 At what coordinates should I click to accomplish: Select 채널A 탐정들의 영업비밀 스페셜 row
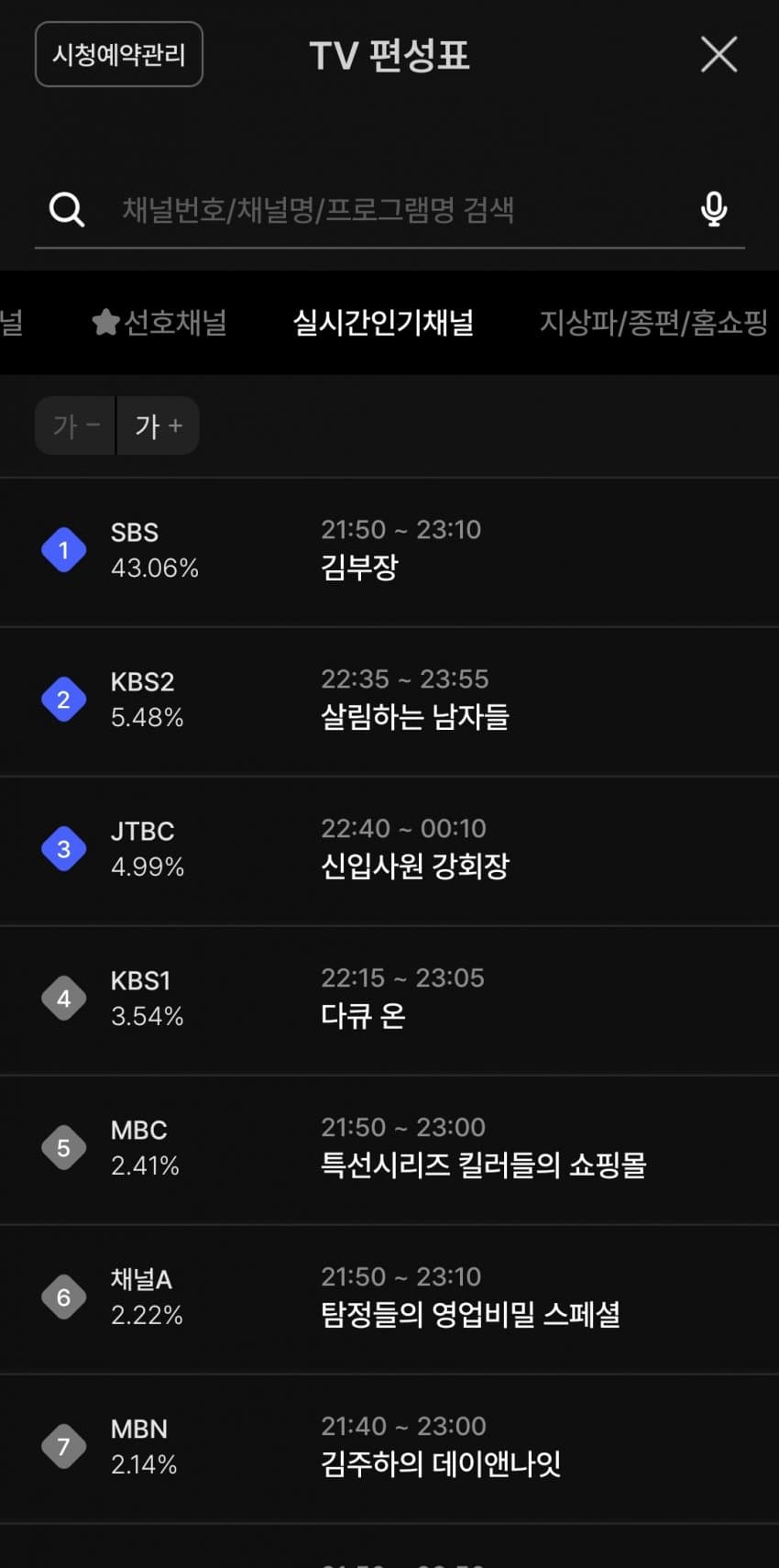pos(389,1299)
